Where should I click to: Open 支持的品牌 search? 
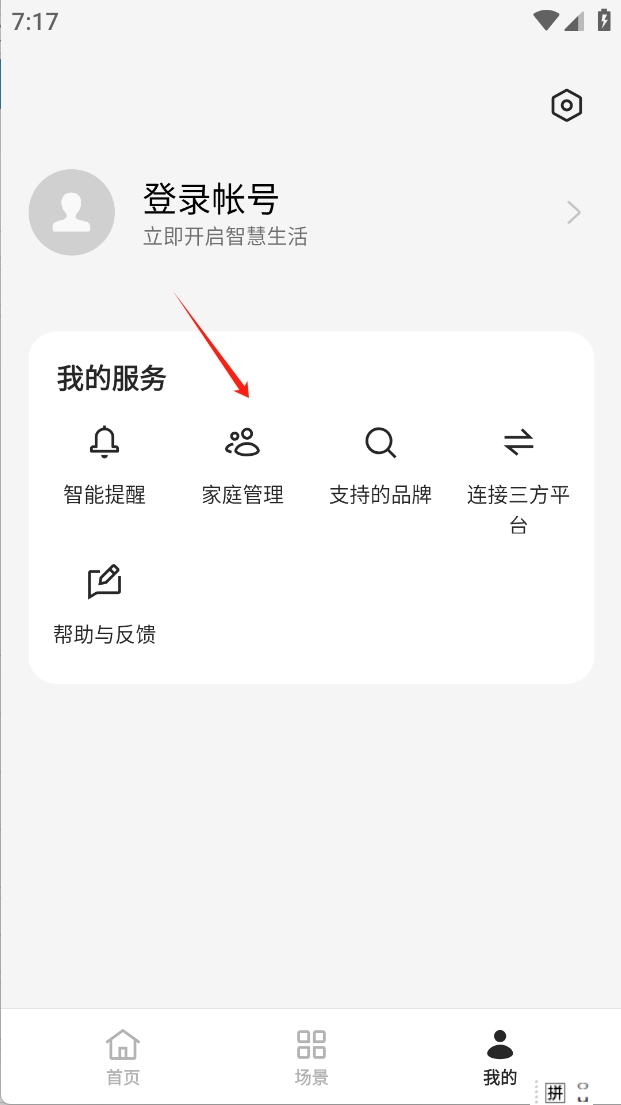pos(381,465)
